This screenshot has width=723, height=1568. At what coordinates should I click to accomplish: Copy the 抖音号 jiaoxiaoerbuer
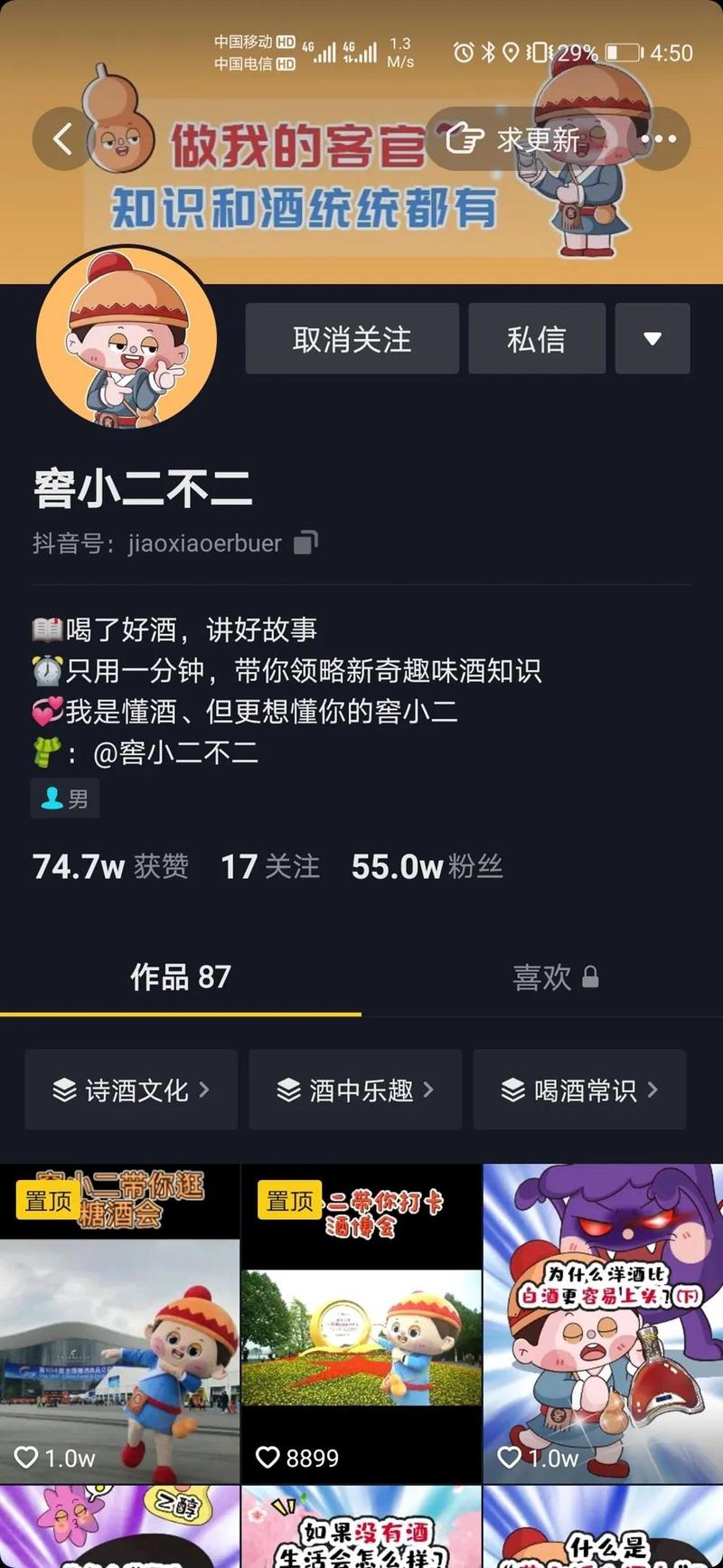305,543
